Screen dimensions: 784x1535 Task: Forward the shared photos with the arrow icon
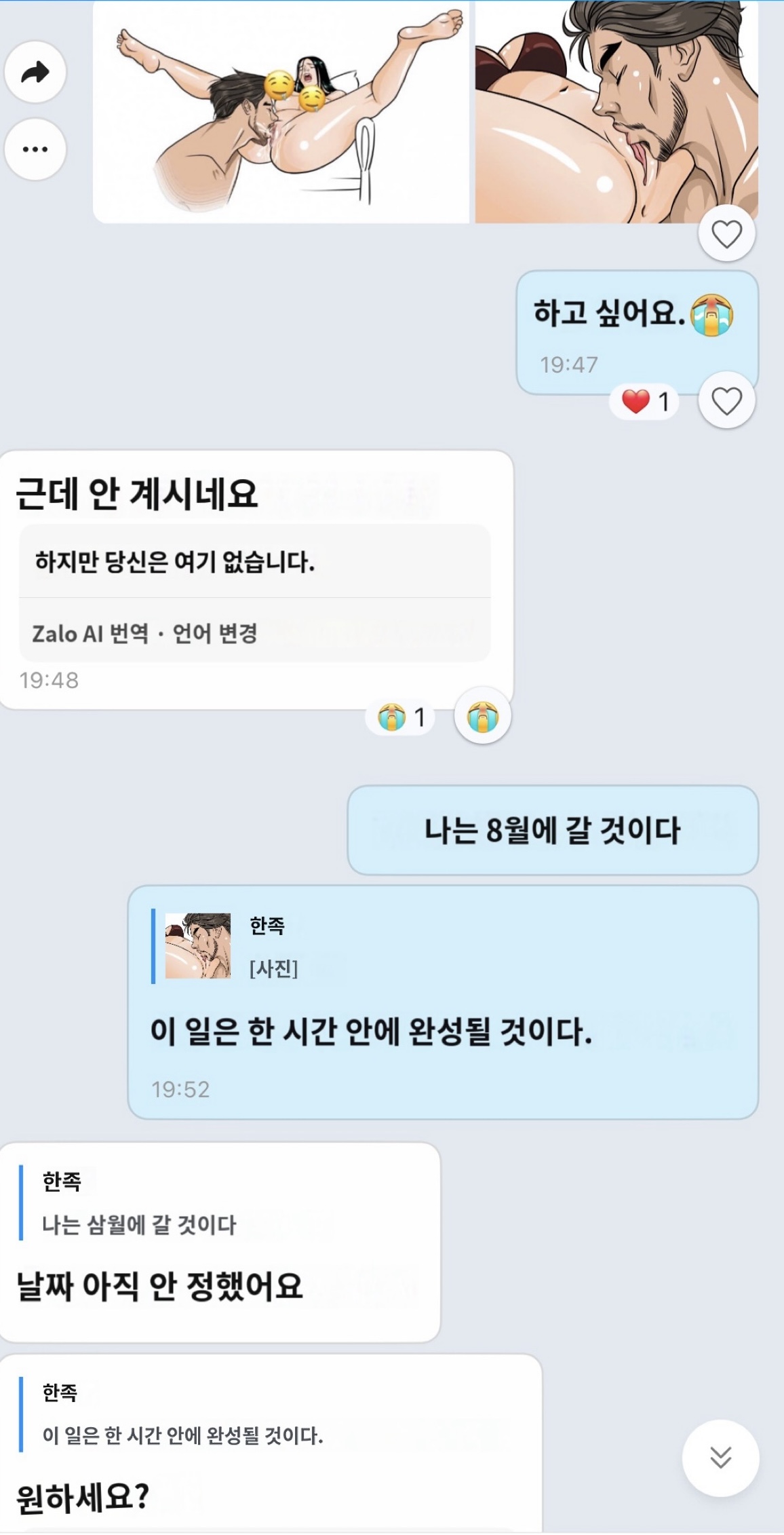coord(35,72)
